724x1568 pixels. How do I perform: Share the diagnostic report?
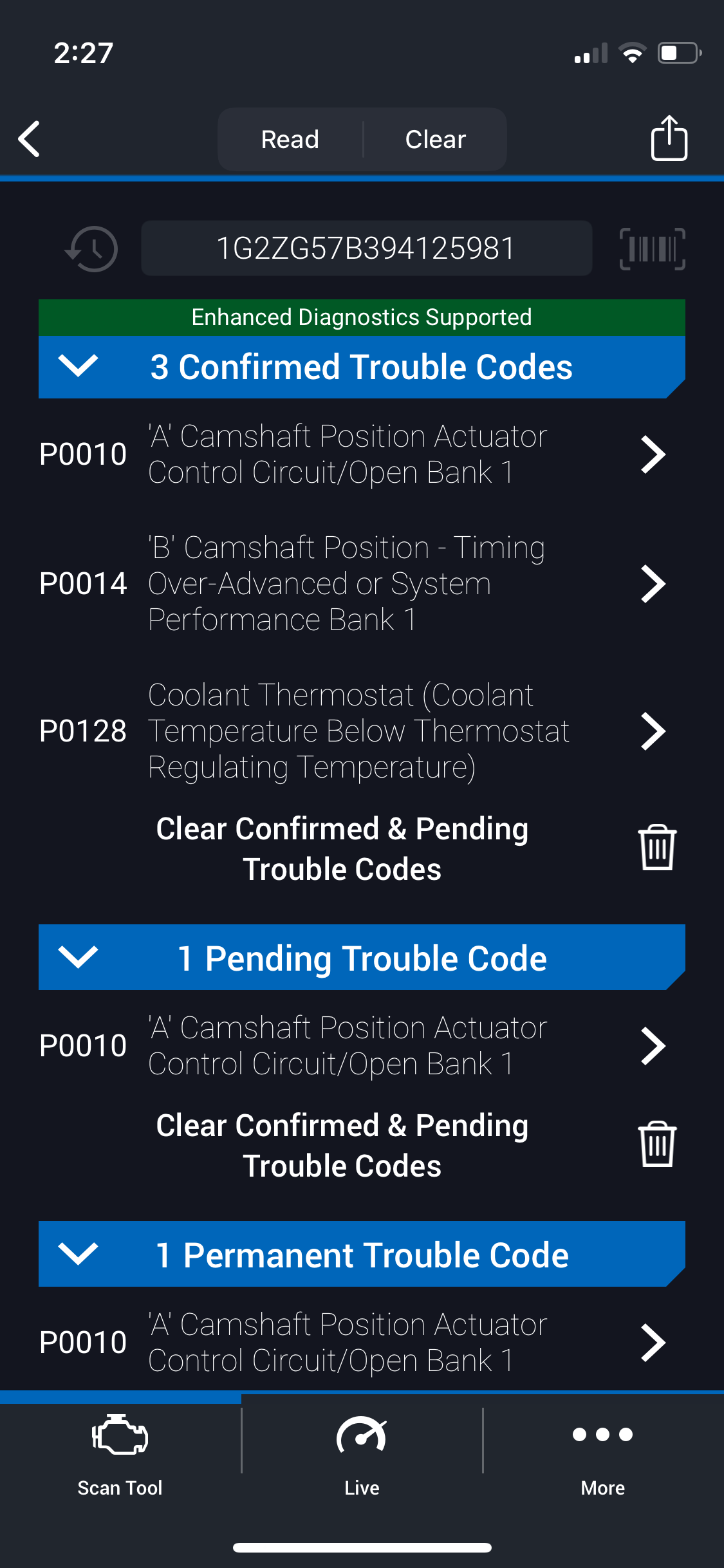point(669,138)
